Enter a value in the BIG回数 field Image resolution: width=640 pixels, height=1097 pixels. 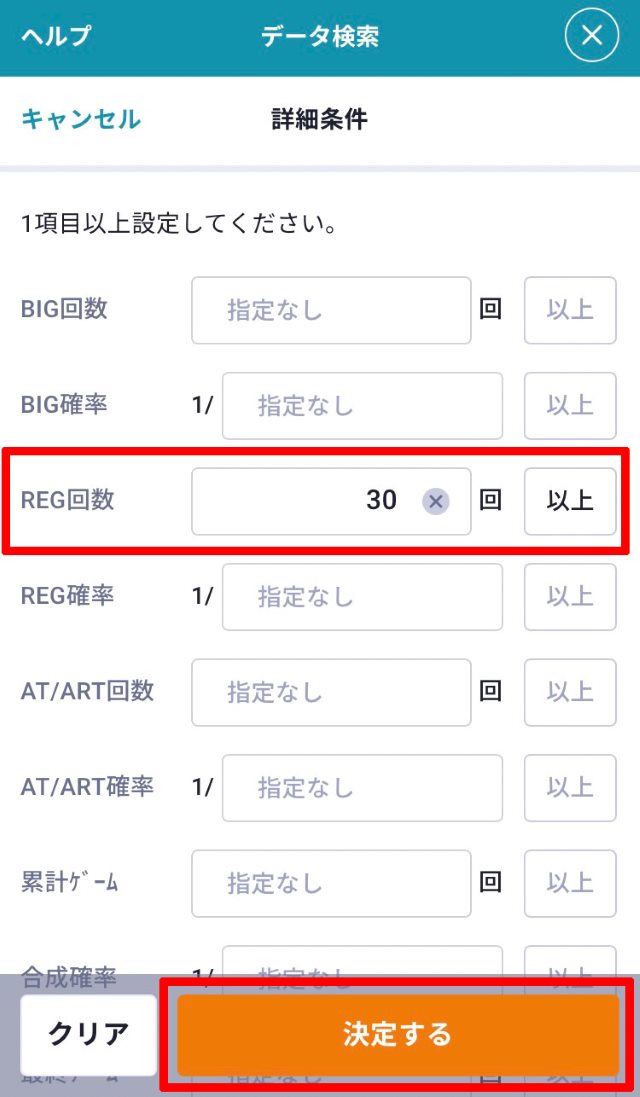(x=331, y=310)
